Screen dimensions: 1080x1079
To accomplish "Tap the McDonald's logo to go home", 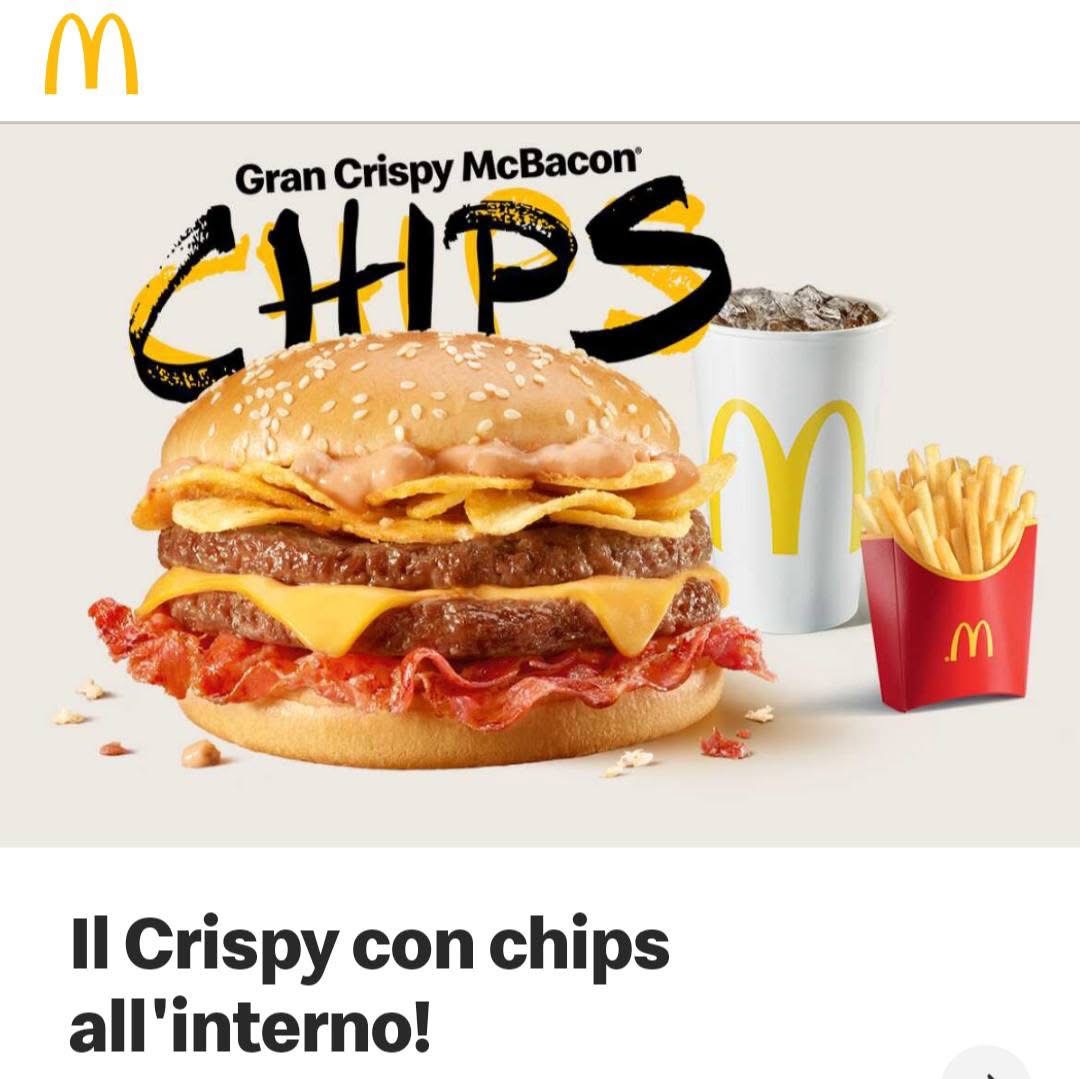I will coord(91,55).
